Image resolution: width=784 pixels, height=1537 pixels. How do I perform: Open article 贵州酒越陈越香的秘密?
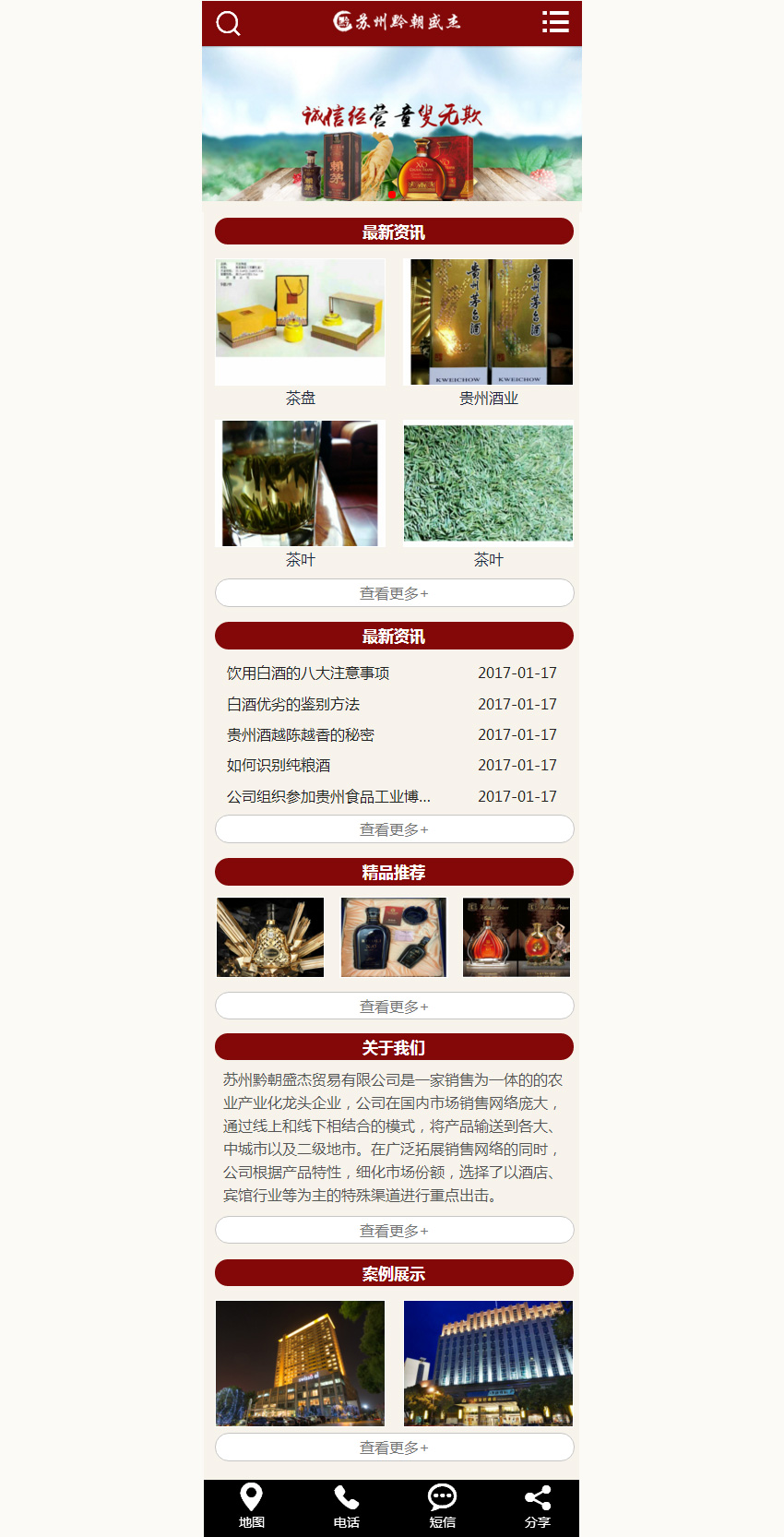pyautogui.click(x=301, y=735)
